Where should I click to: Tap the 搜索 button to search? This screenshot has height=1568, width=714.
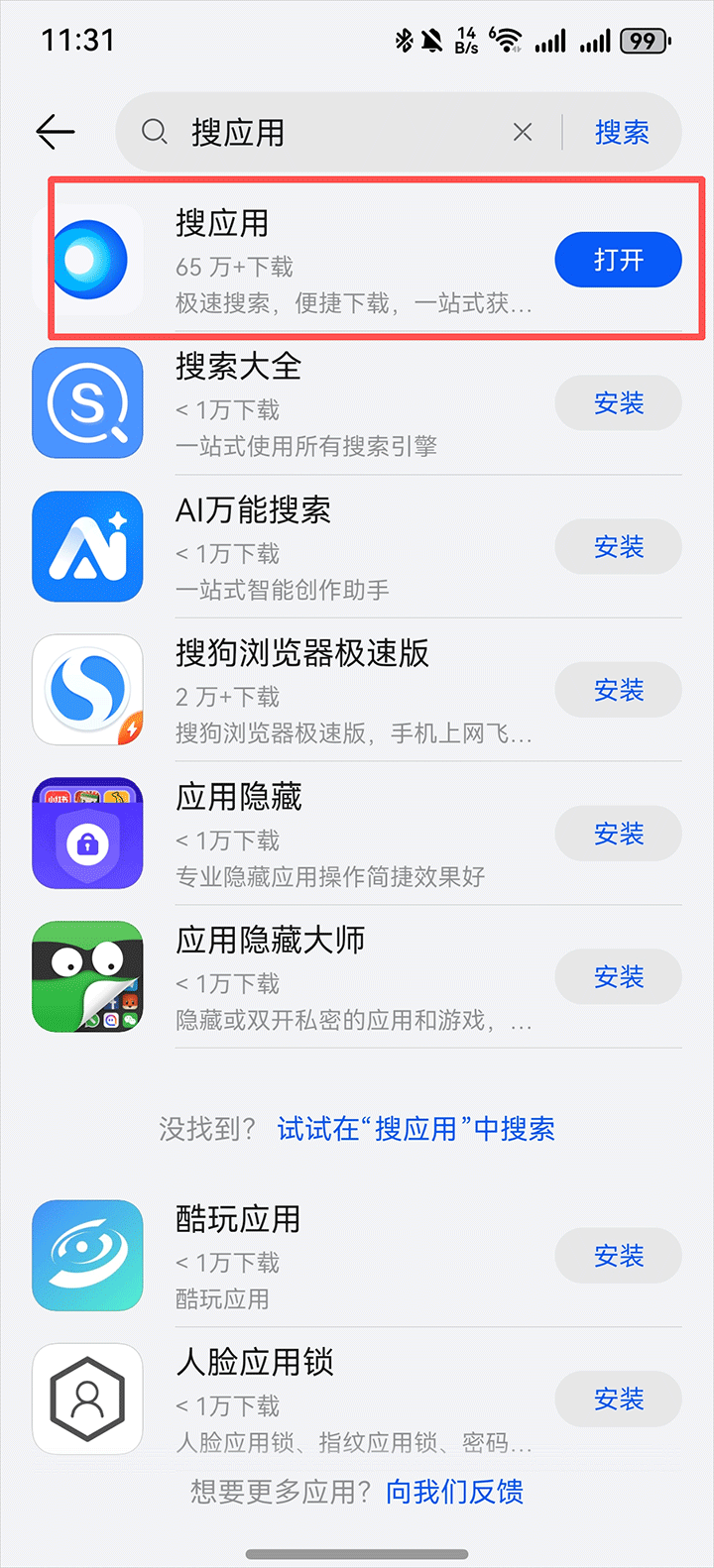click(622, 132)
